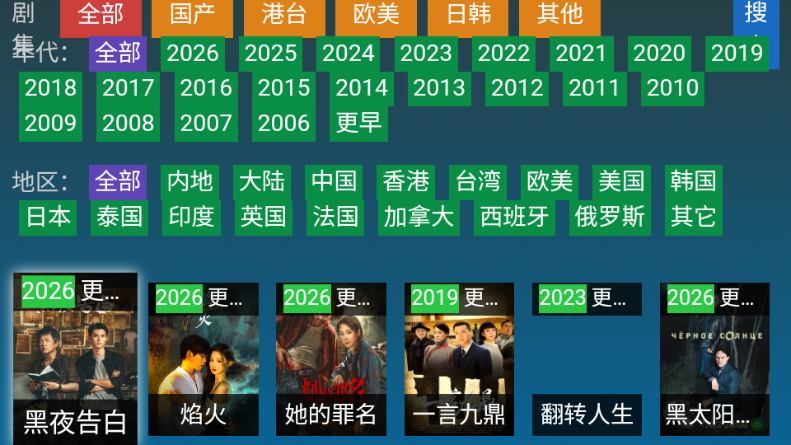Open the drama 焰火
Viewport: 791px width, 445px height.
pyautogui.click(x=203, y=360)
